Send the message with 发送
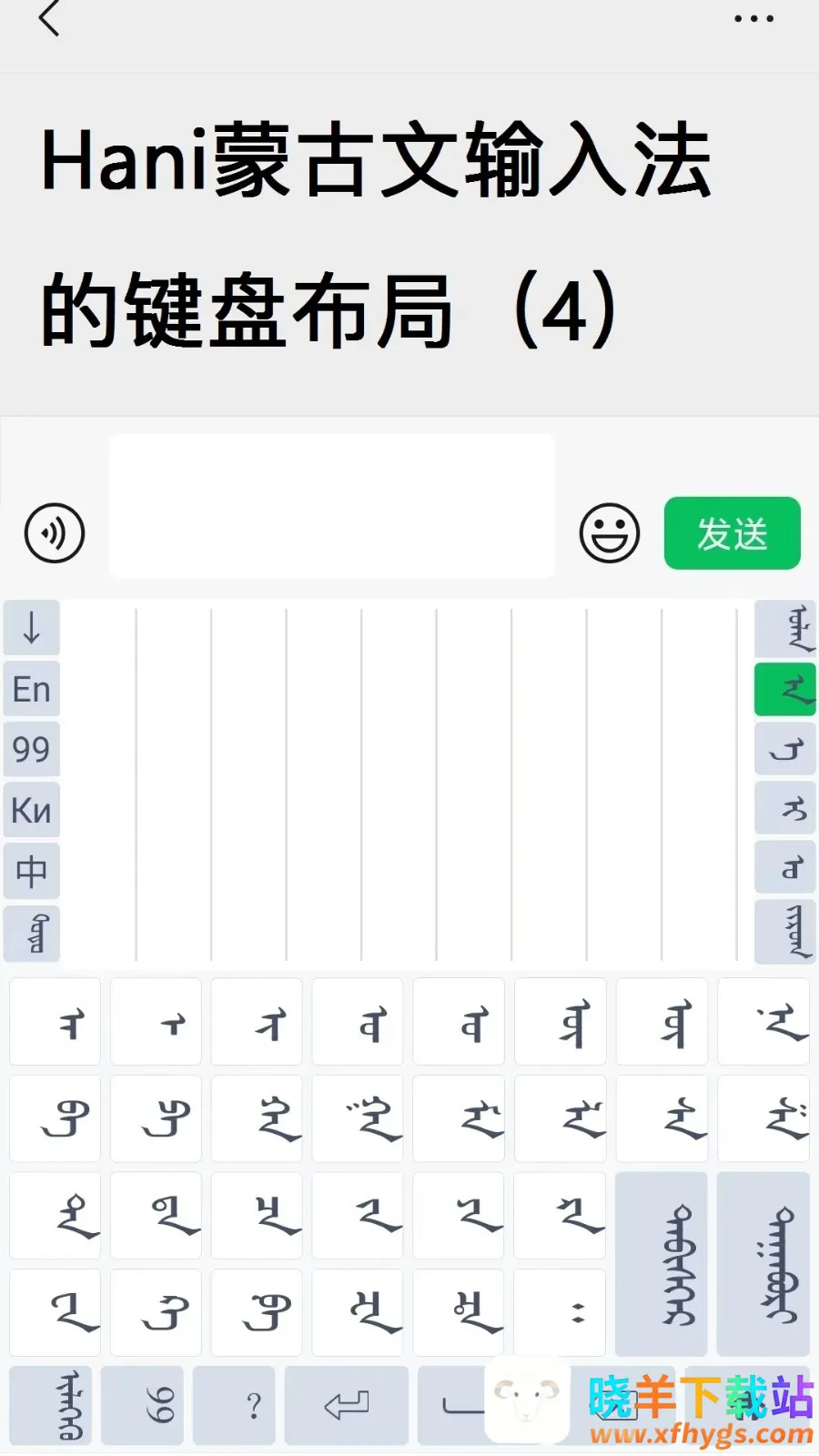The width and height of the screenshot is (819, 1456). pos(732,533)
